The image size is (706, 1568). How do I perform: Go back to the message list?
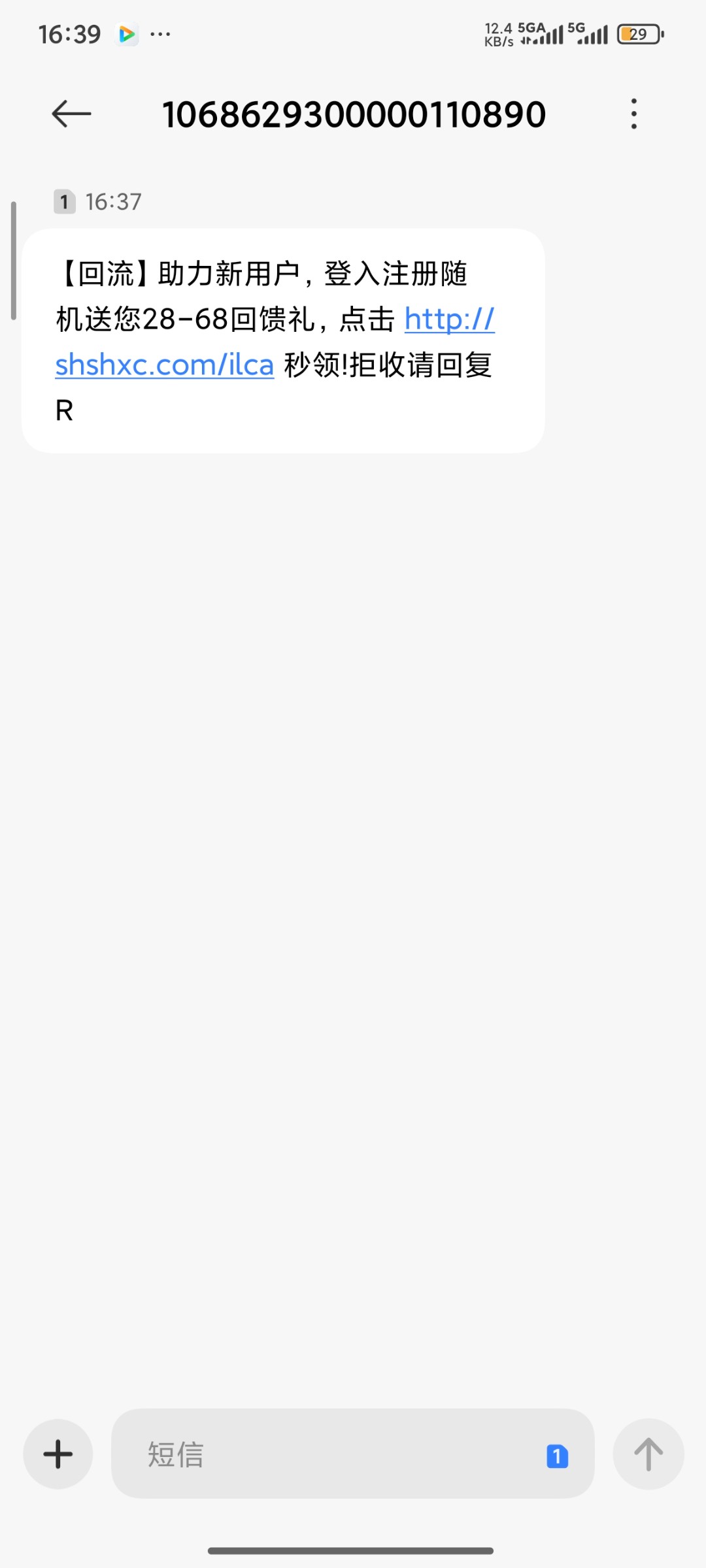pyautogui.click(x=71, y=114)
